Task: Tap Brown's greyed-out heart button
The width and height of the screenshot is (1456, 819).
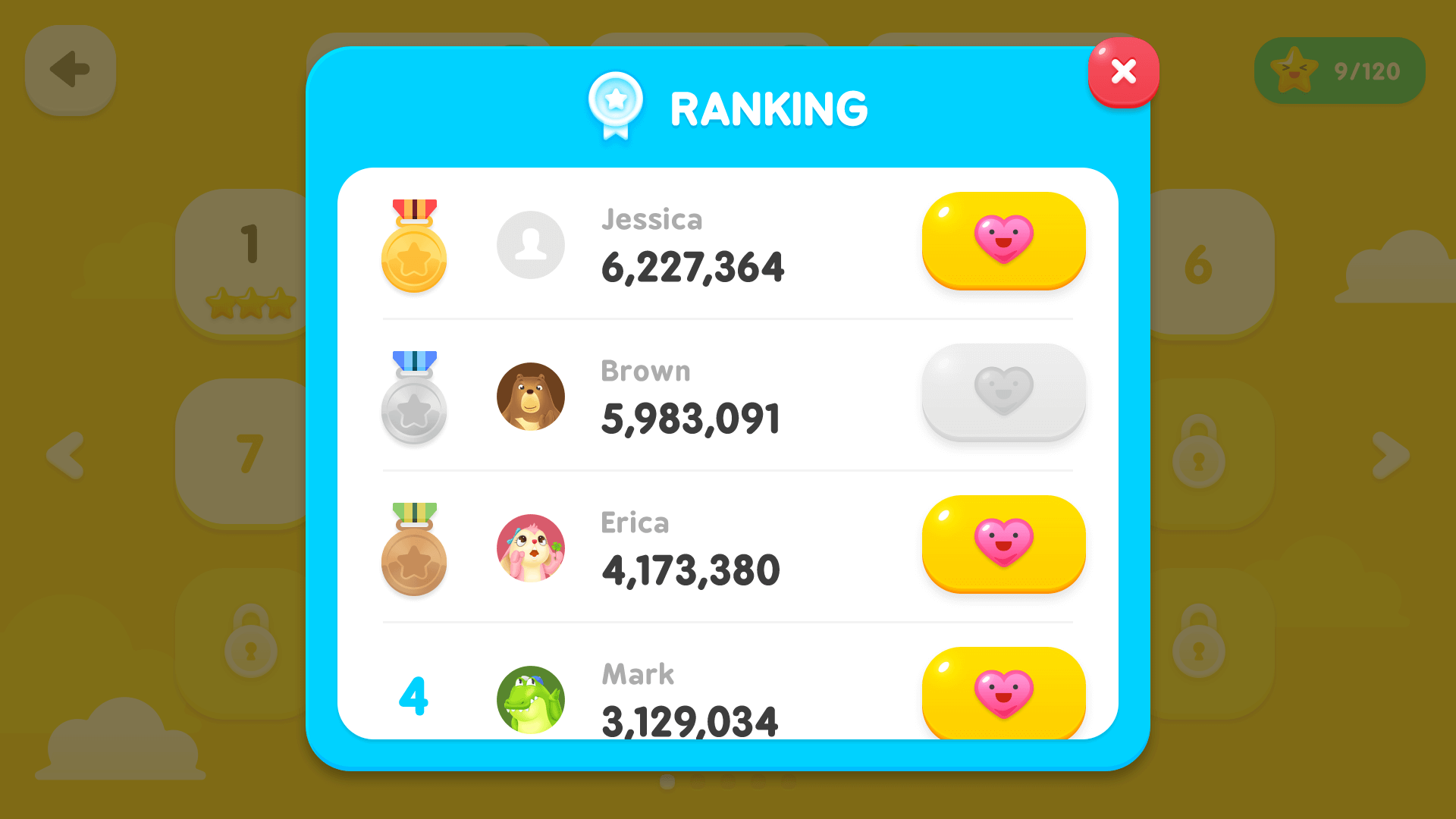Action: click(x=1003, y=391)
